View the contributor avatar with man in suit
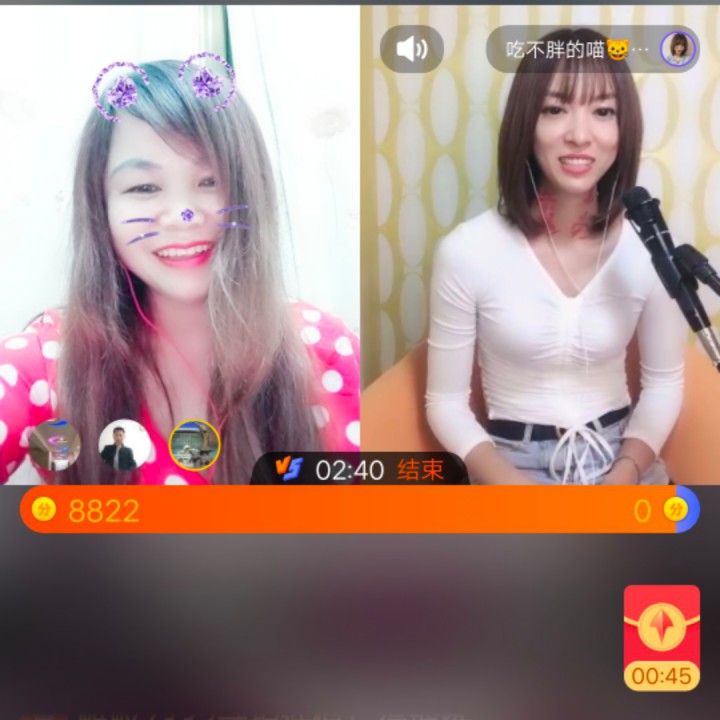This screenshot has height=720, width=720. (x=124, y=444)
